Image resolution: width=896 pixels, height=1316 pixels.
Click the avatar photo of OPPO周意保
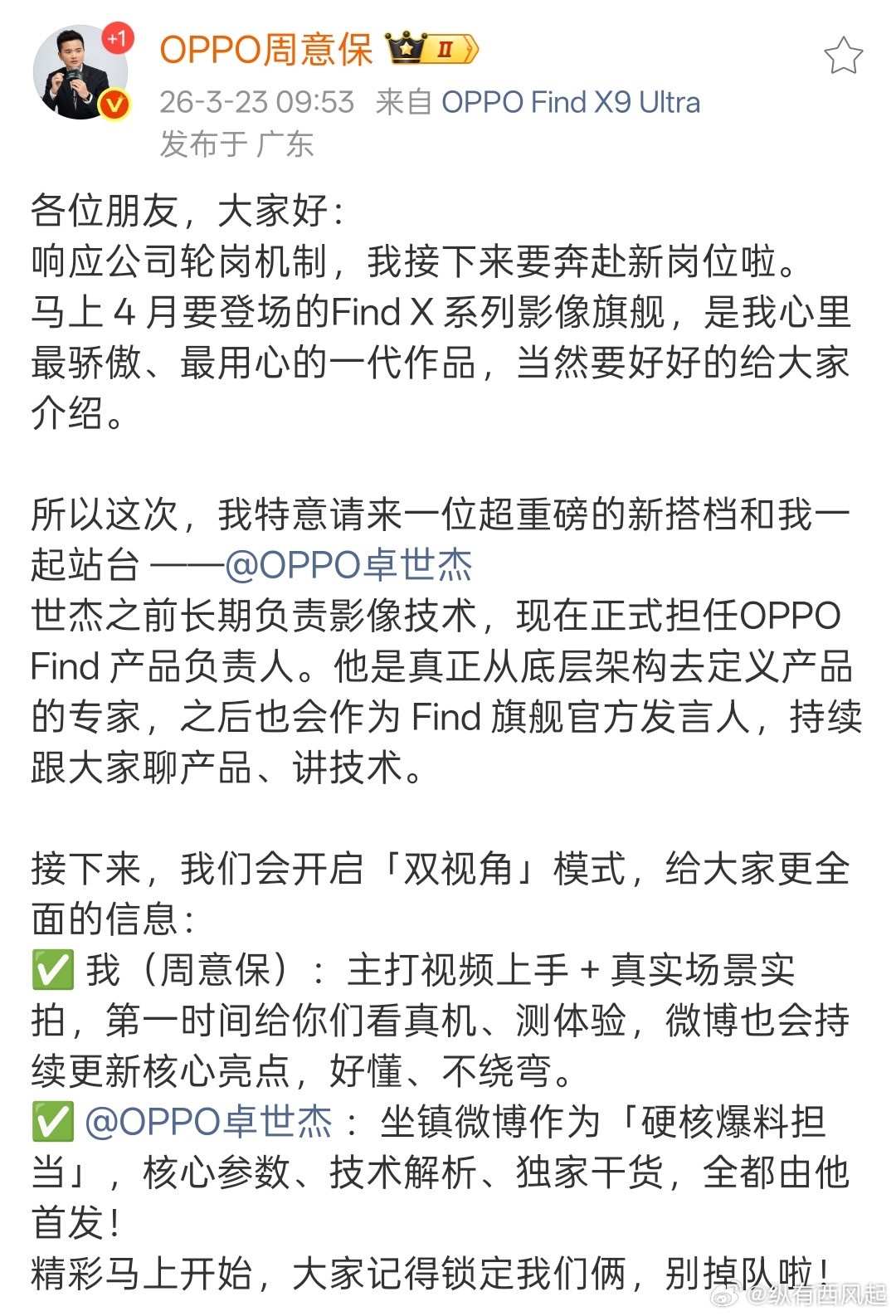click(x=79, y=73)
